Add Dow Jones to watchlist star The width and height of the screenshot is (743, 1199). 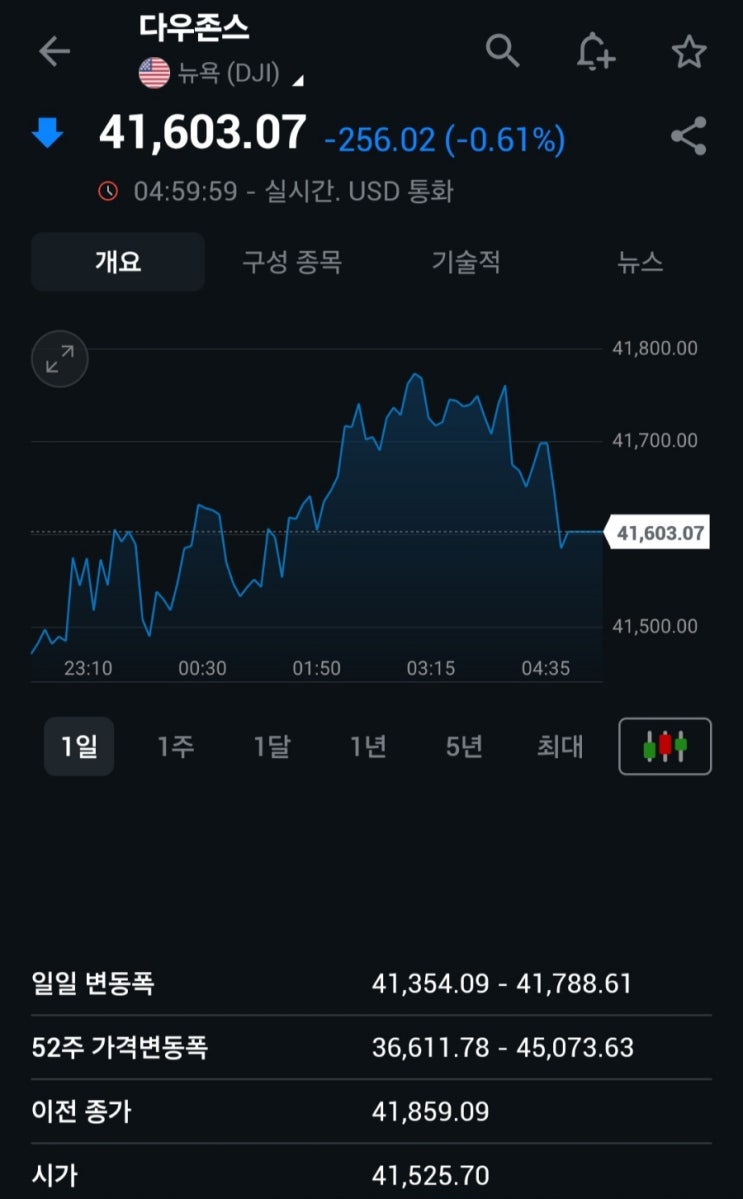[x=689, y=52]
